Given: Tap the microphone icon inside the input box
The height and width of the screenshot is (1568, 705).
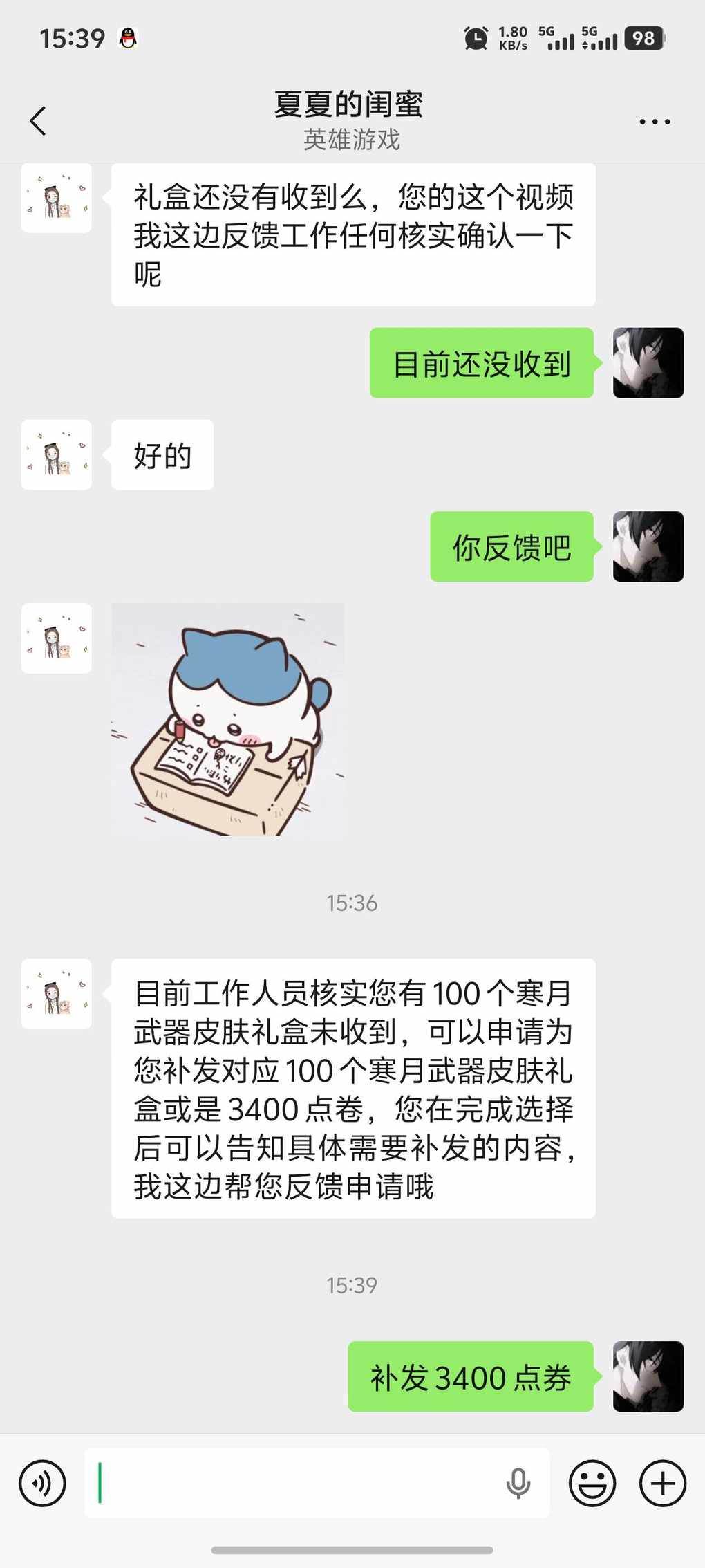Looking at the screenshot, I should tap(518, 1483).
